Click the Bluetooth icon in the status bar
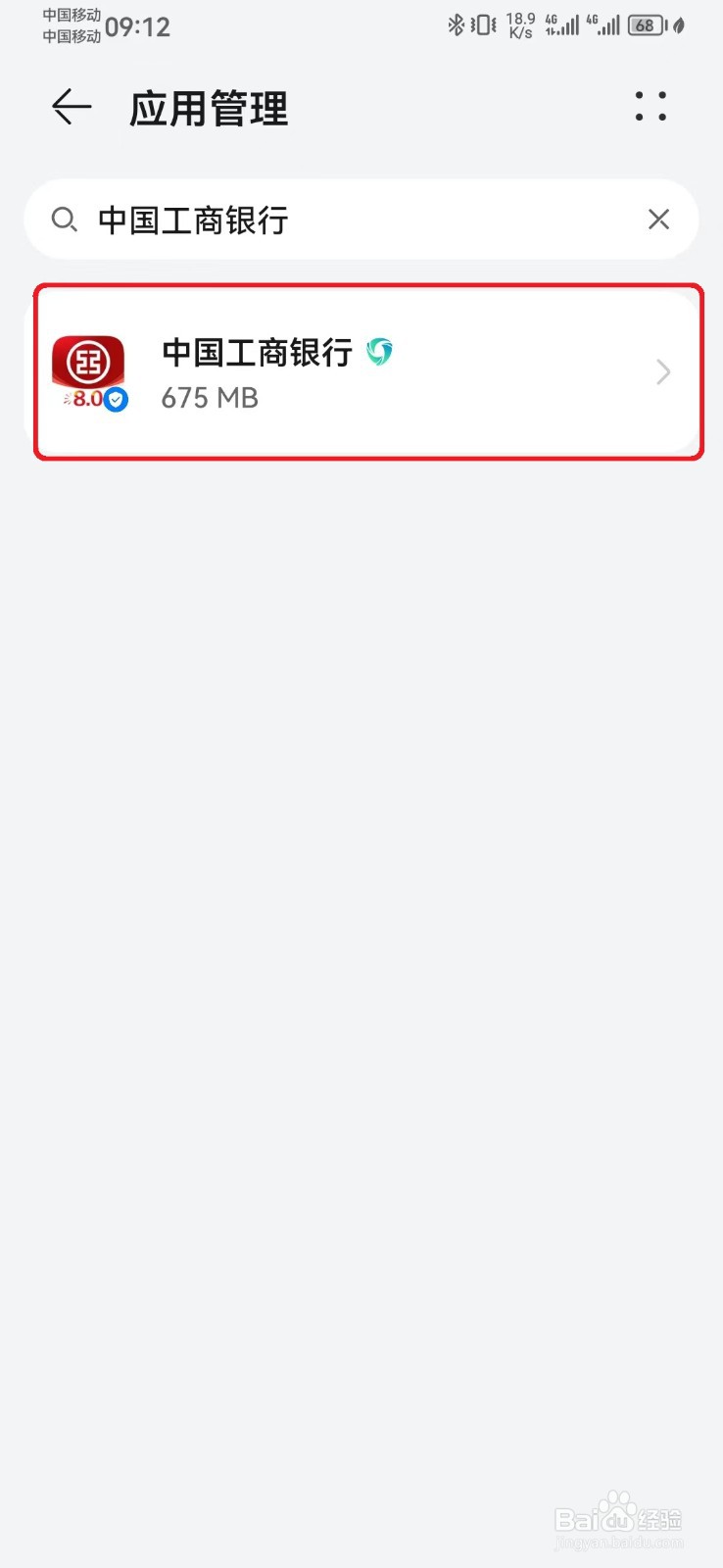Image resolution: width=723 pixels, height=1568 pixels. click(457, 24)
